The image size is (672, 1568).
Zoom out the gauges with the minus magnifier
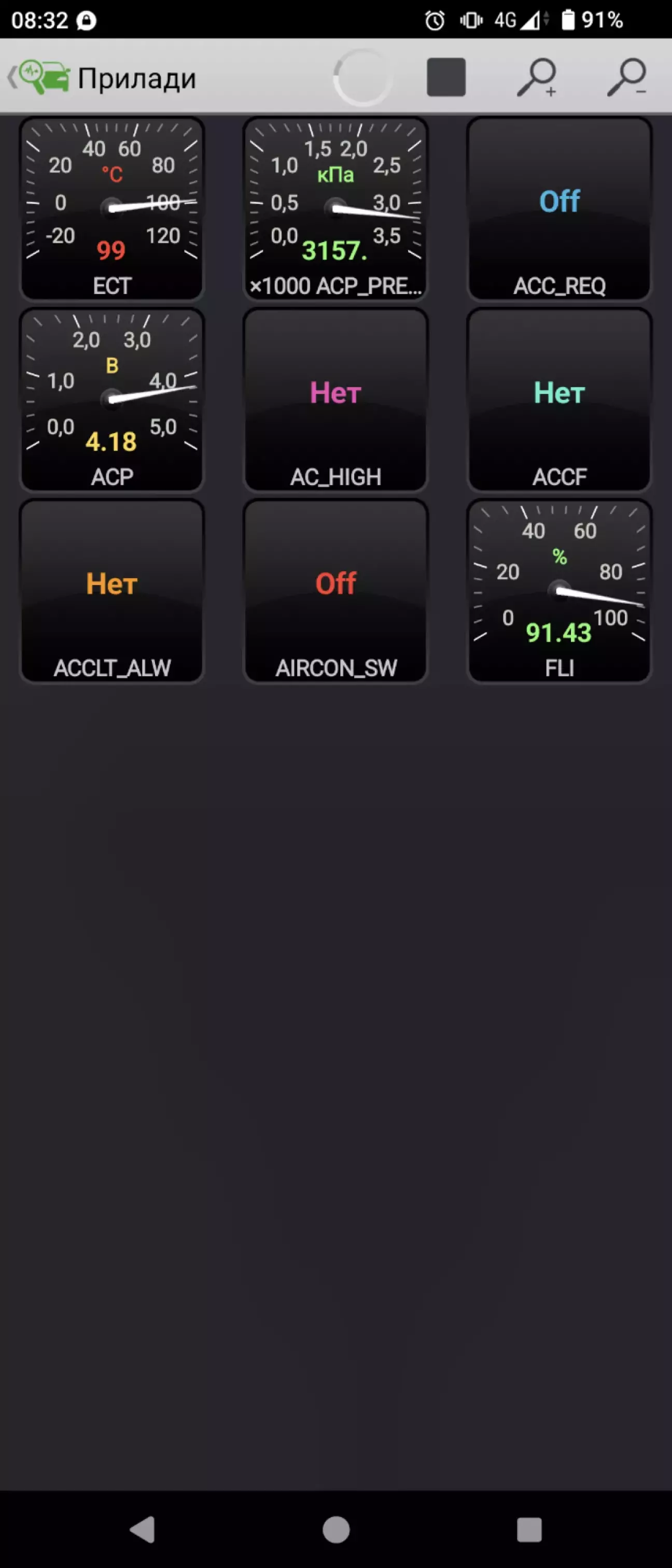pos(627,77)
